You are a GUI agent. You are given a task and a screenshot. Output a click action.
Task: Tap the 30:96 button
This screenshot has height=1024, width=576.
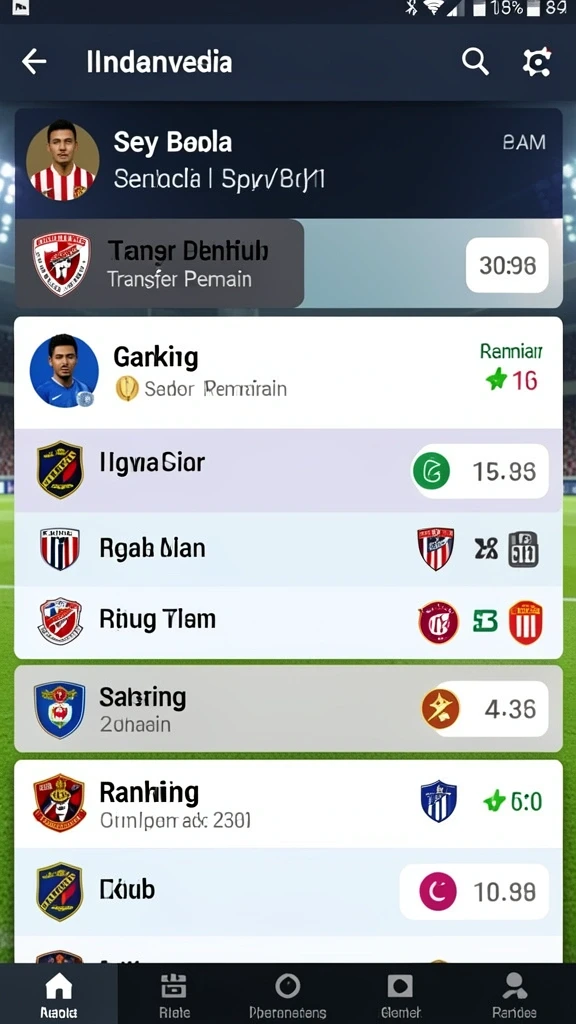507,265
